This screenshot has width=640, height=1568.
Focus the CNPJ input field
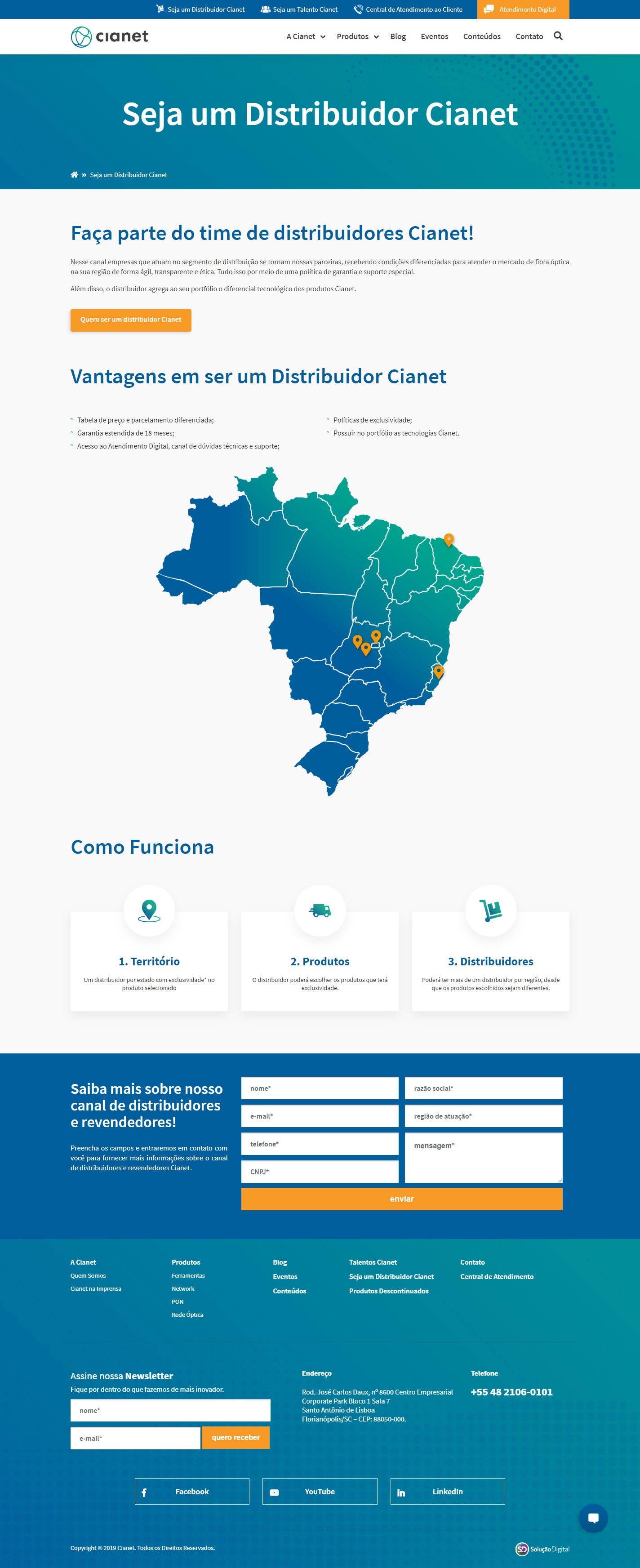click(319, 1171)
